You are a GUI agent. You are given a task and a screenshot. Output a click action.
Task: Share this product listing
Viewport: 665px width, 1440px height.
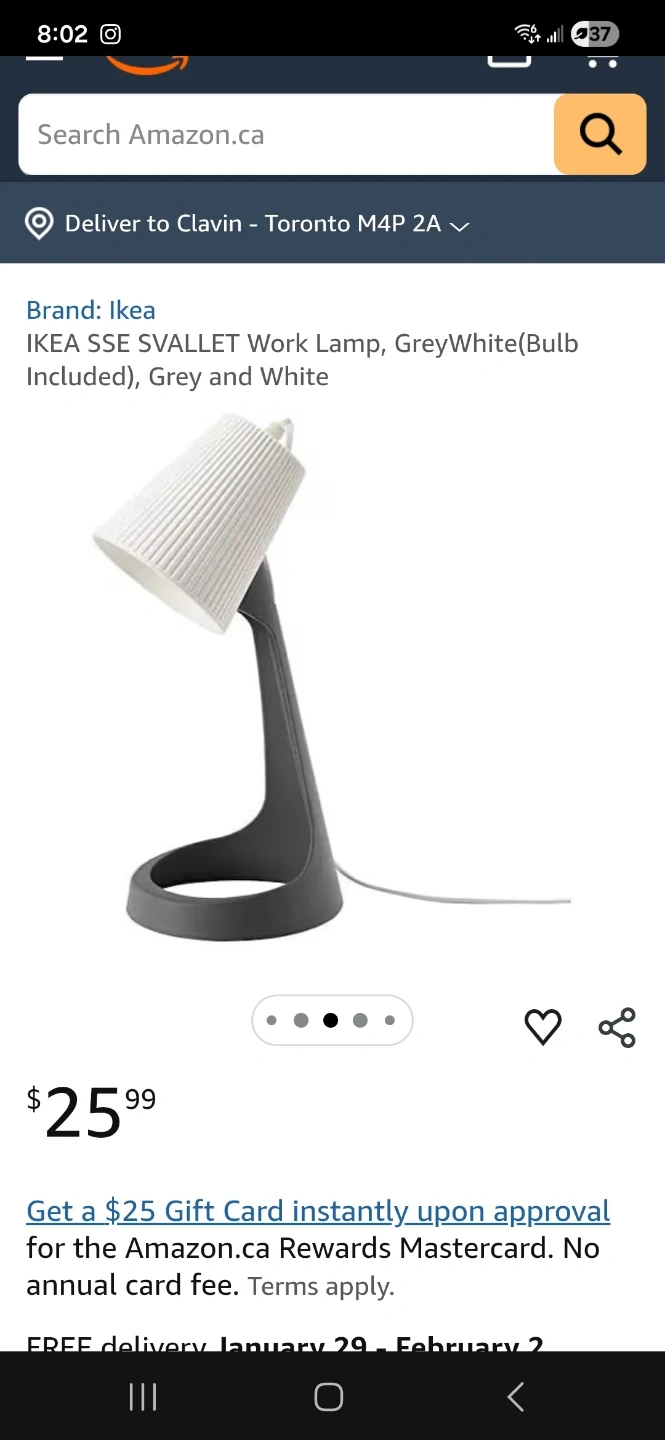click(x=617, y=1027)
